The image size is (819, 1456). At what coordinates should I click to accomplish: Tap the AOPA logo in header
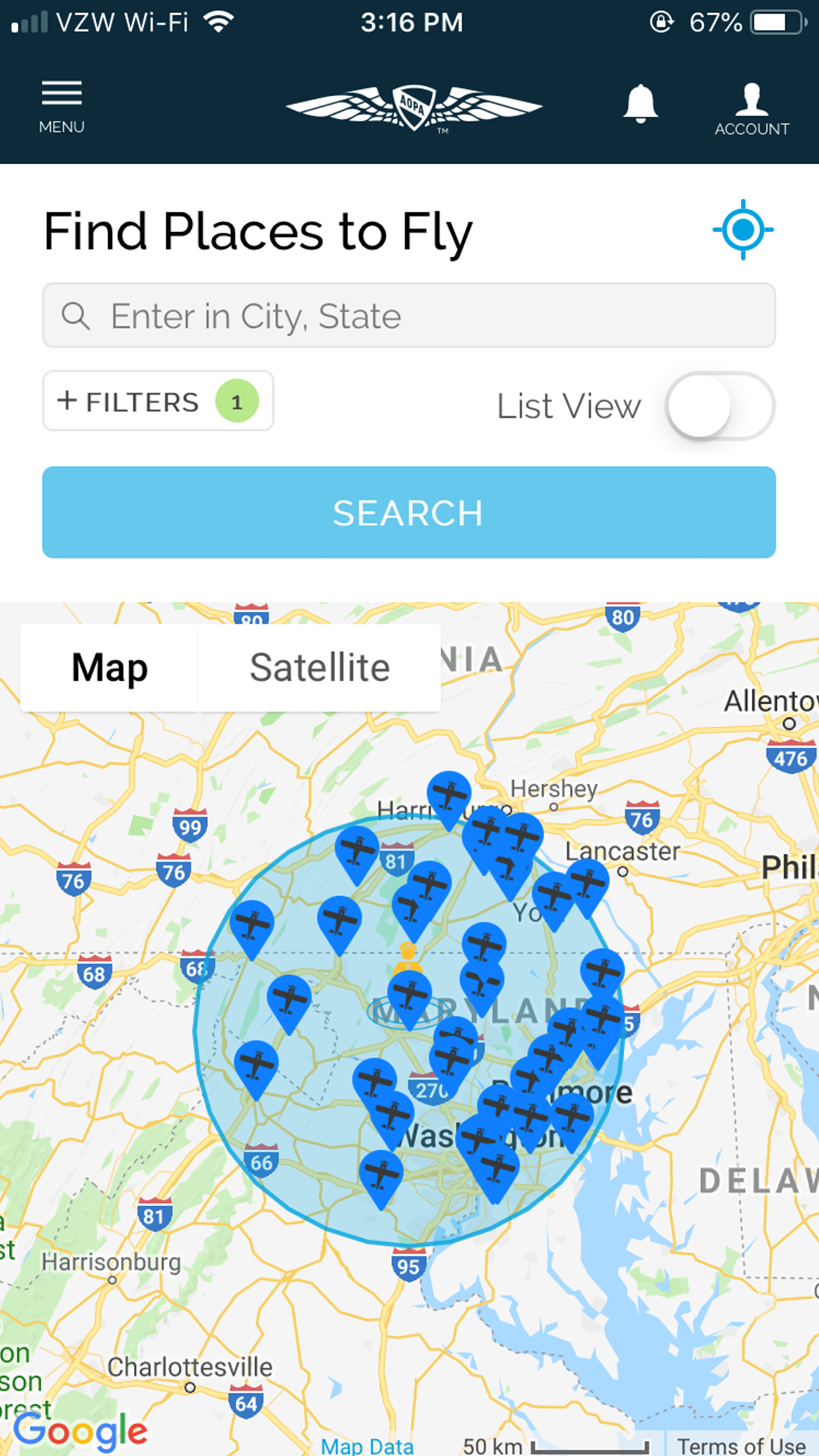[413, 107]
